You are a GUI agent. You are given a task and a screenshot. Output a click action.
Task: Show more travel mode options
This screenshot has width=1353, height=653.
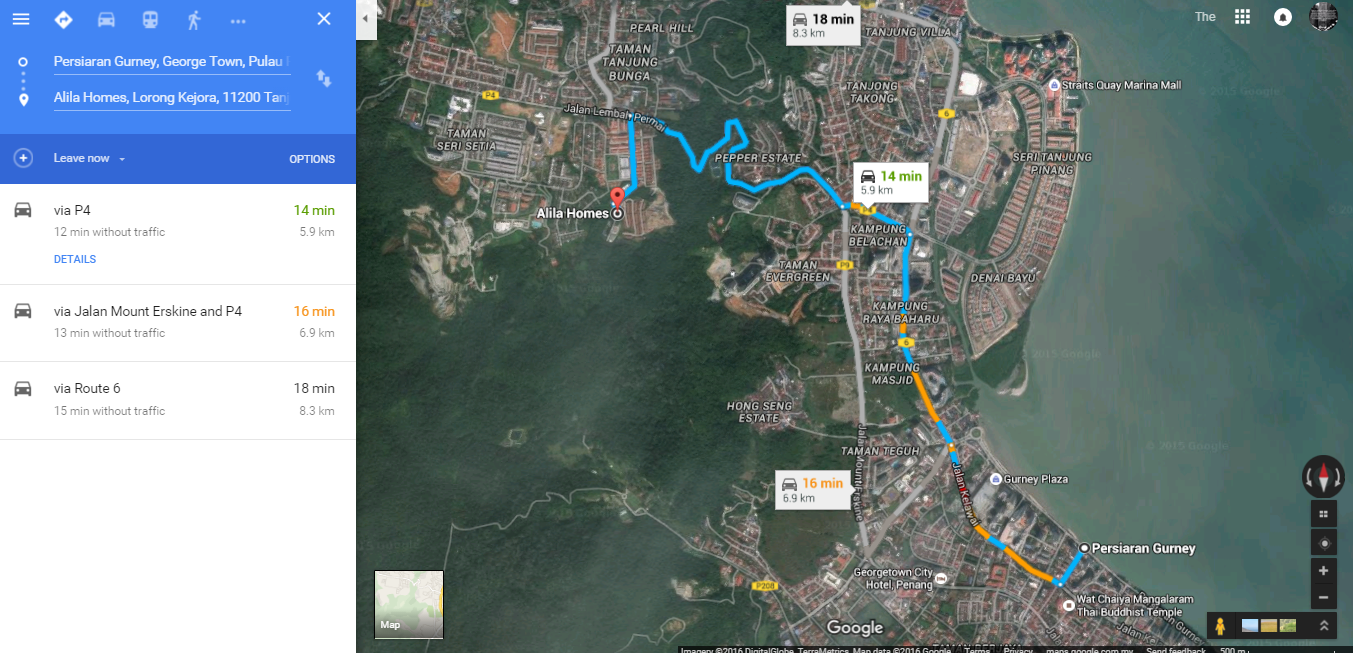[x=237, y=20]
